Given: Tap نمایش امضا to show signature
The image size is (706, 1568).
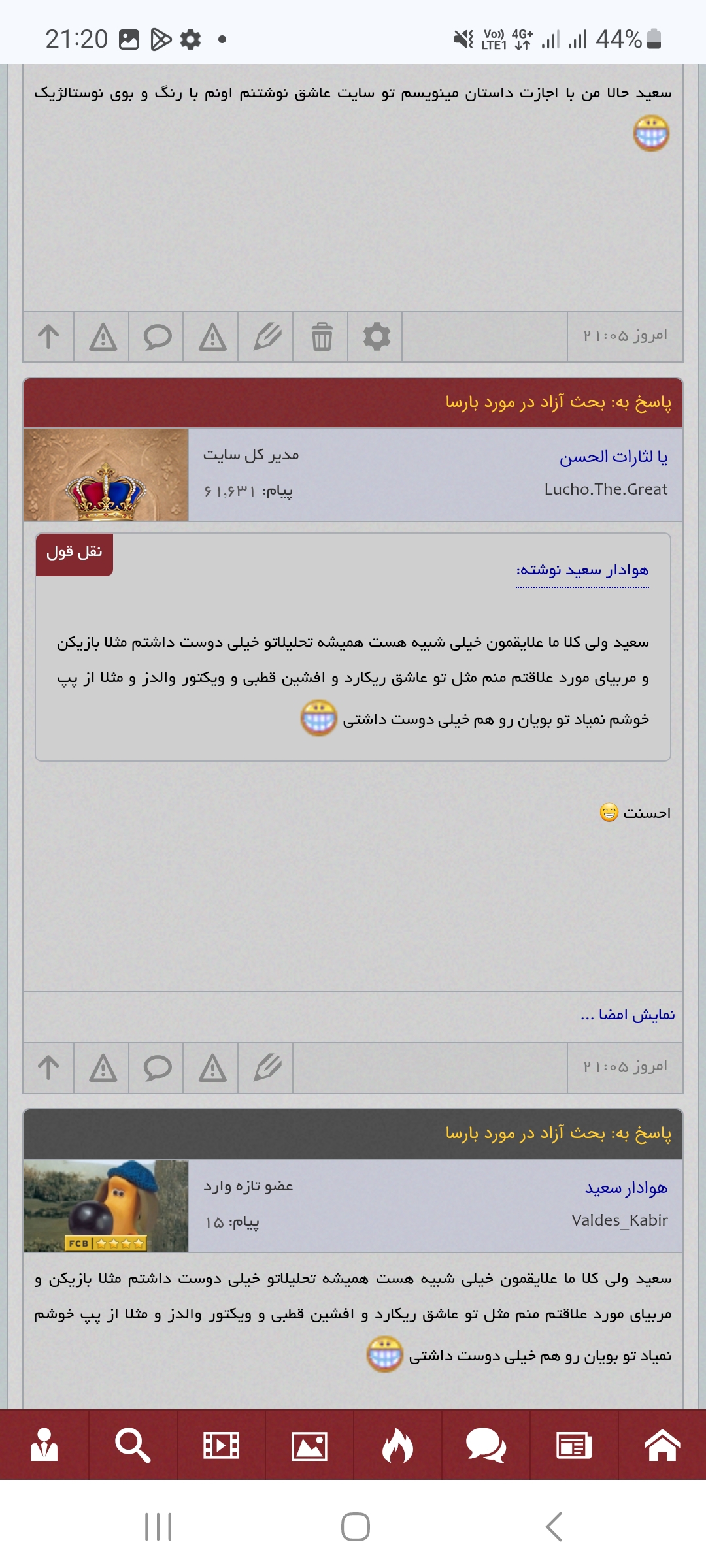Looking at the screenshot, I should point(628,1015).
